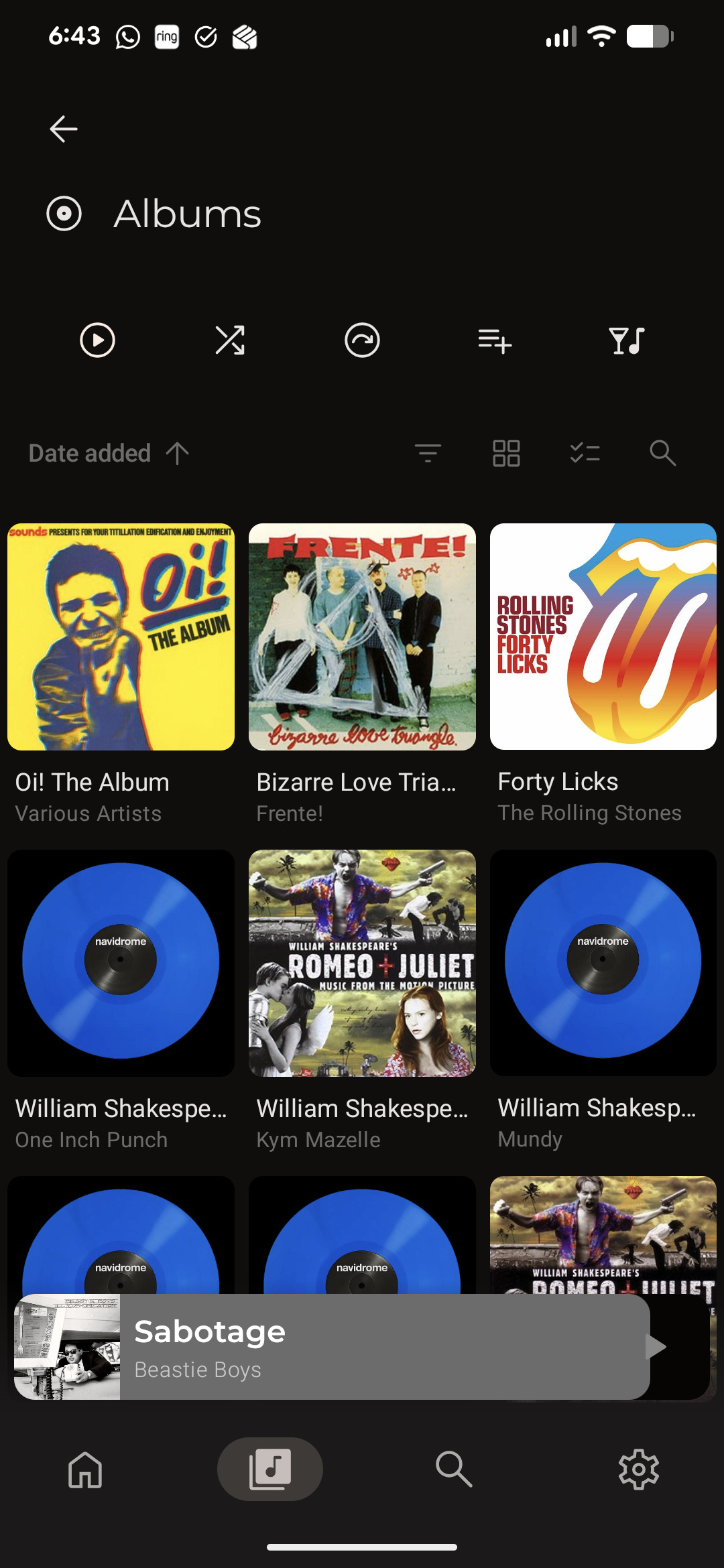Open the Mundy album

[x=603, y=963]
